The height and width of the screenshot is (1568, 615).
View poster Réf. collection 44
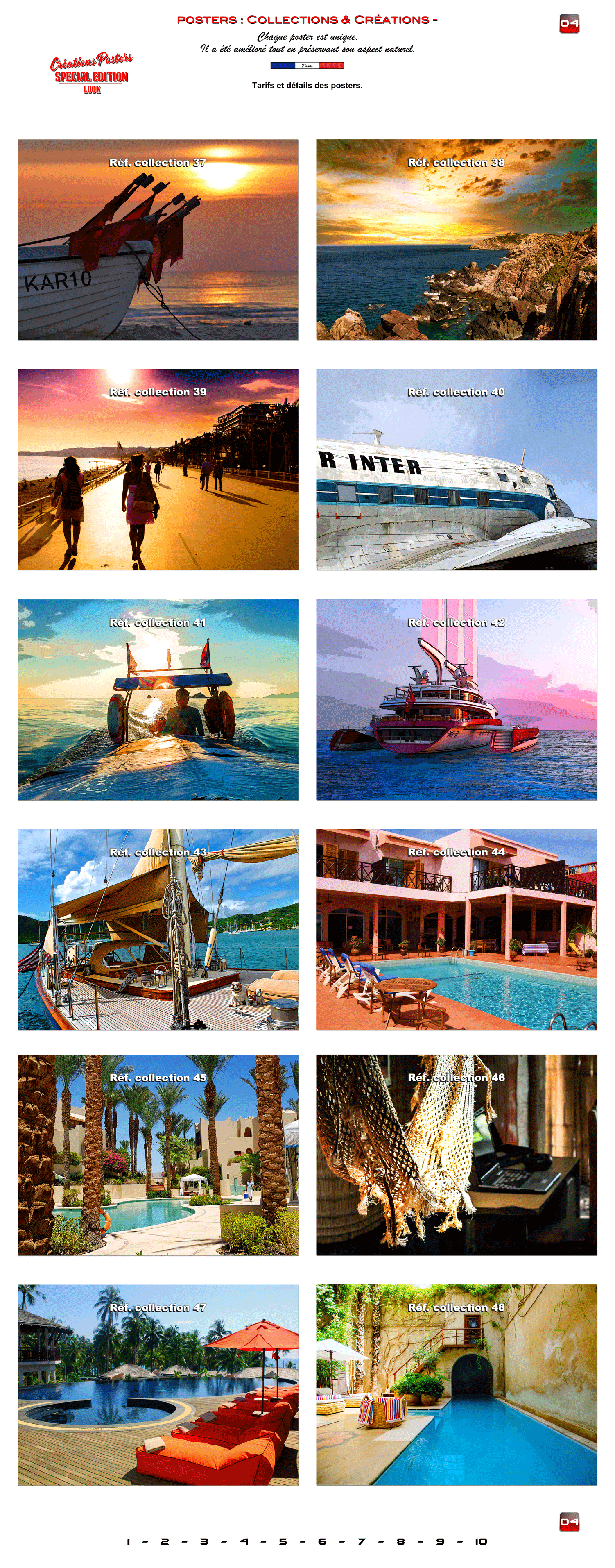(456, 930)
